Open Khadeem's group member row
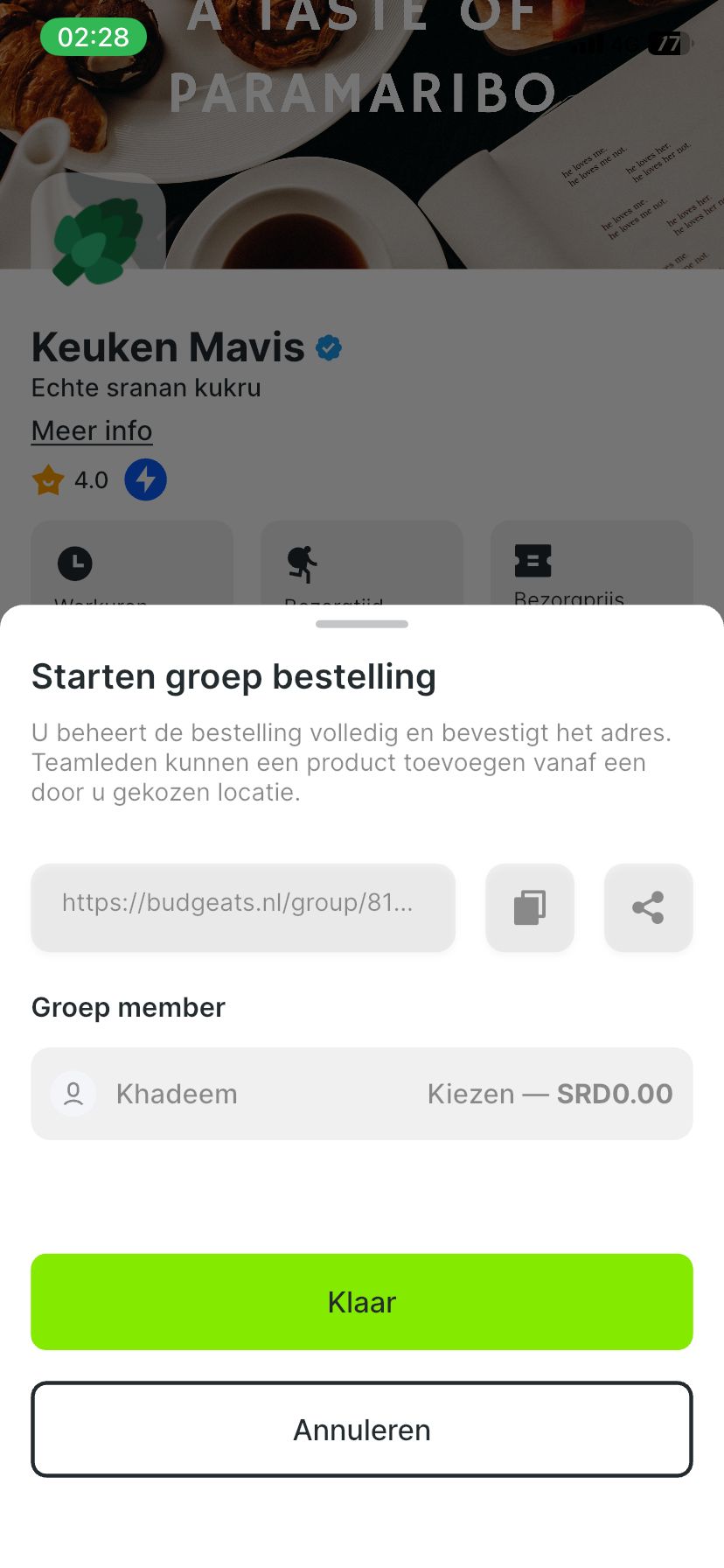This screenshot has width=724, height=1568. tap(362, 1093)
